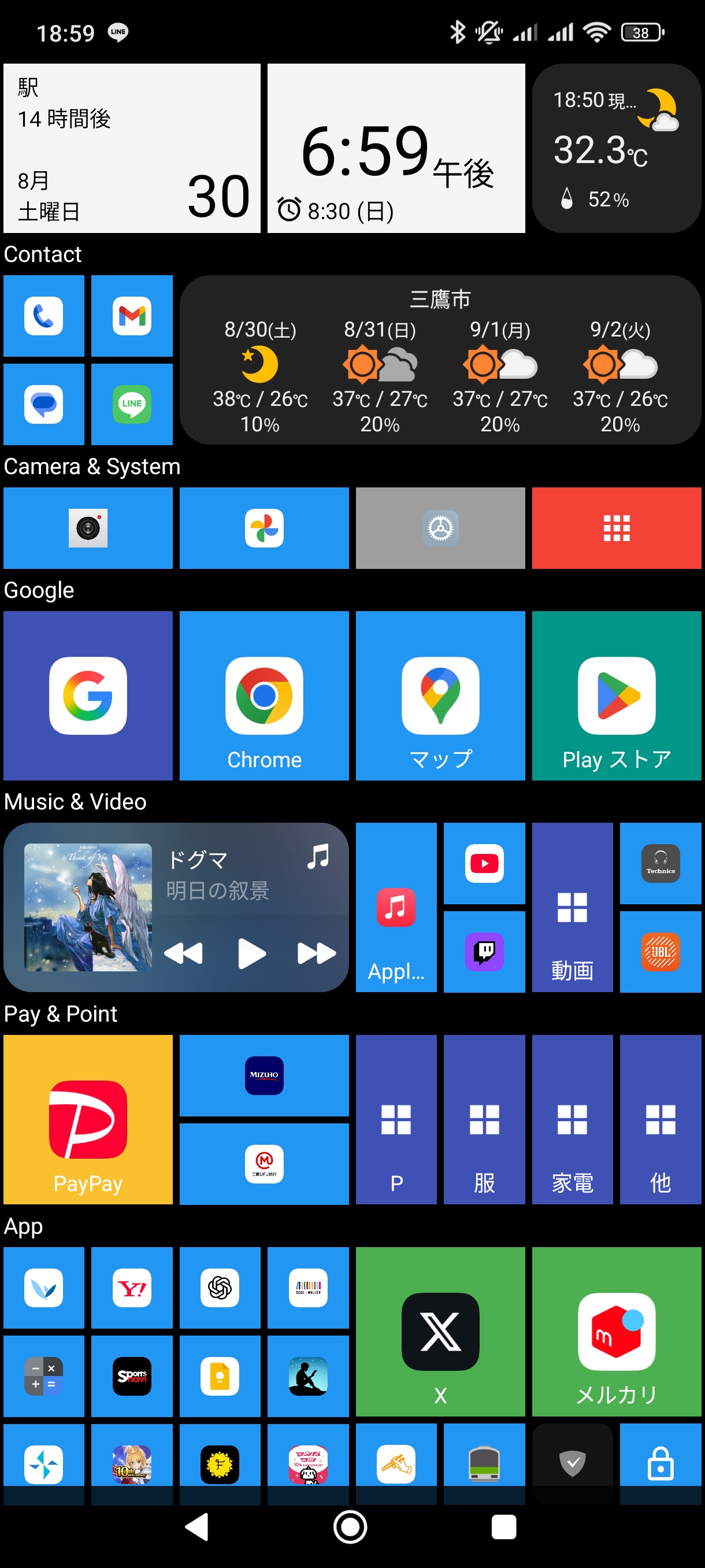Launch Gmail from the Contact group
Viewport: 705px width, 1568px height.
(131, 316)
